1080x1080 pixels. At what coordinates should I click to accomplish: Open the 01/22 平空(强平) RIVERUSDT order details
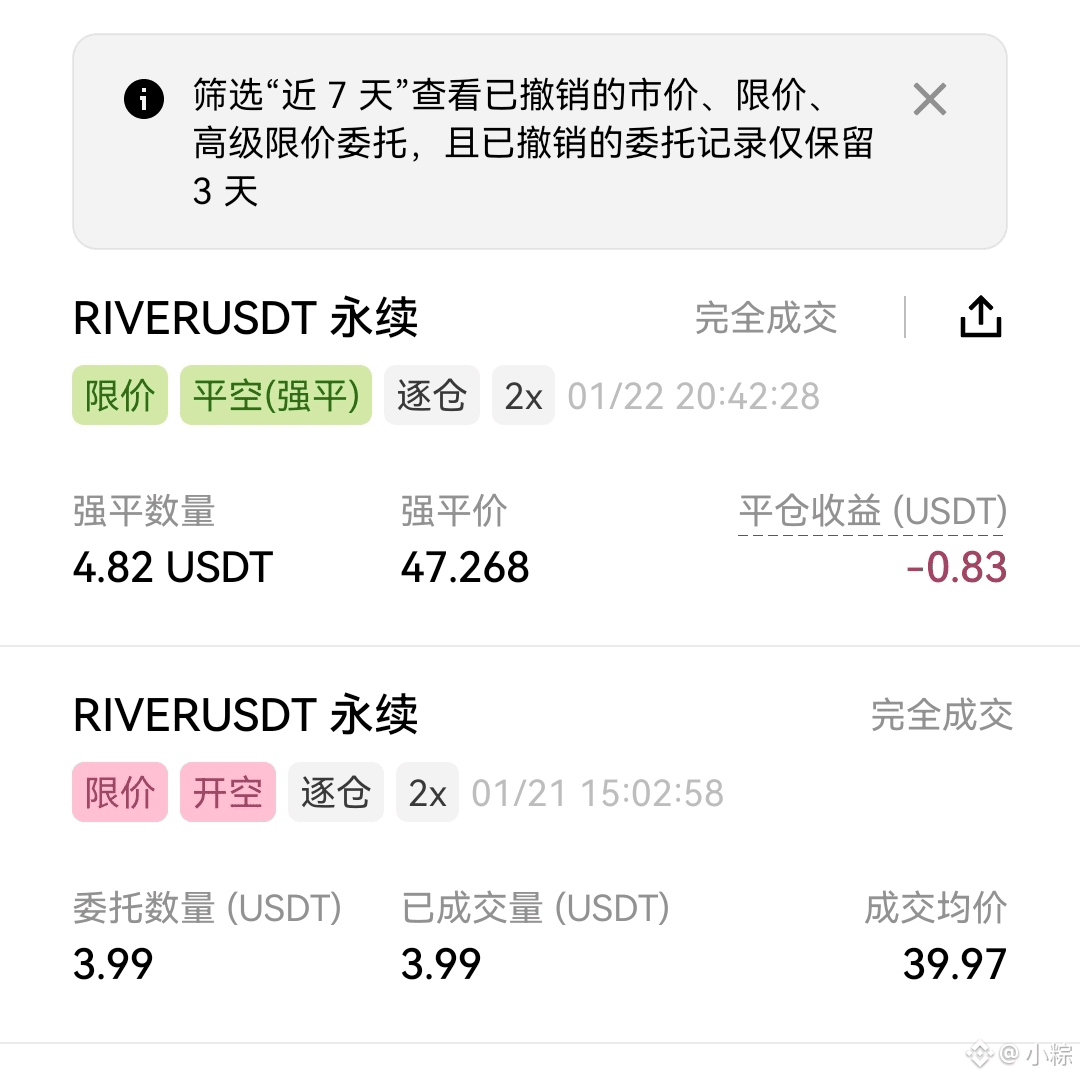pos(246,318)
